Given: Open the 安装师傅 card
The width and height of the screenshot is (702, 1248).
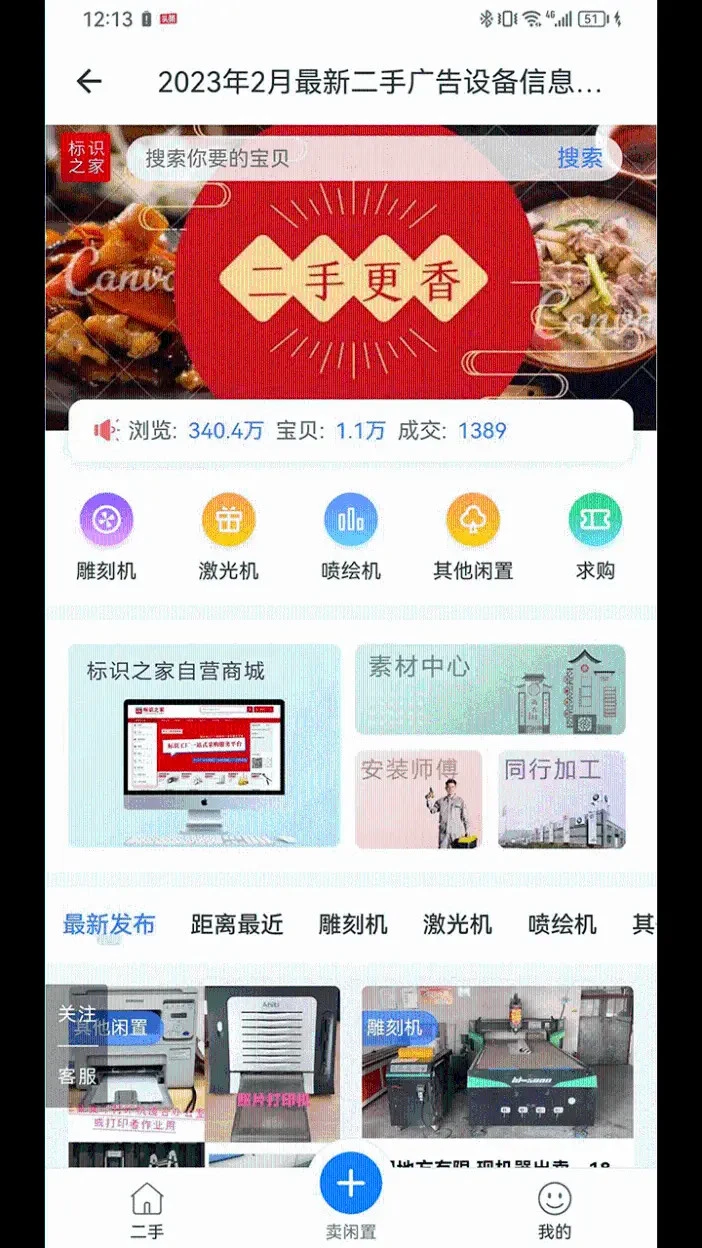Looking at the screenshot, I should point(419,800).
